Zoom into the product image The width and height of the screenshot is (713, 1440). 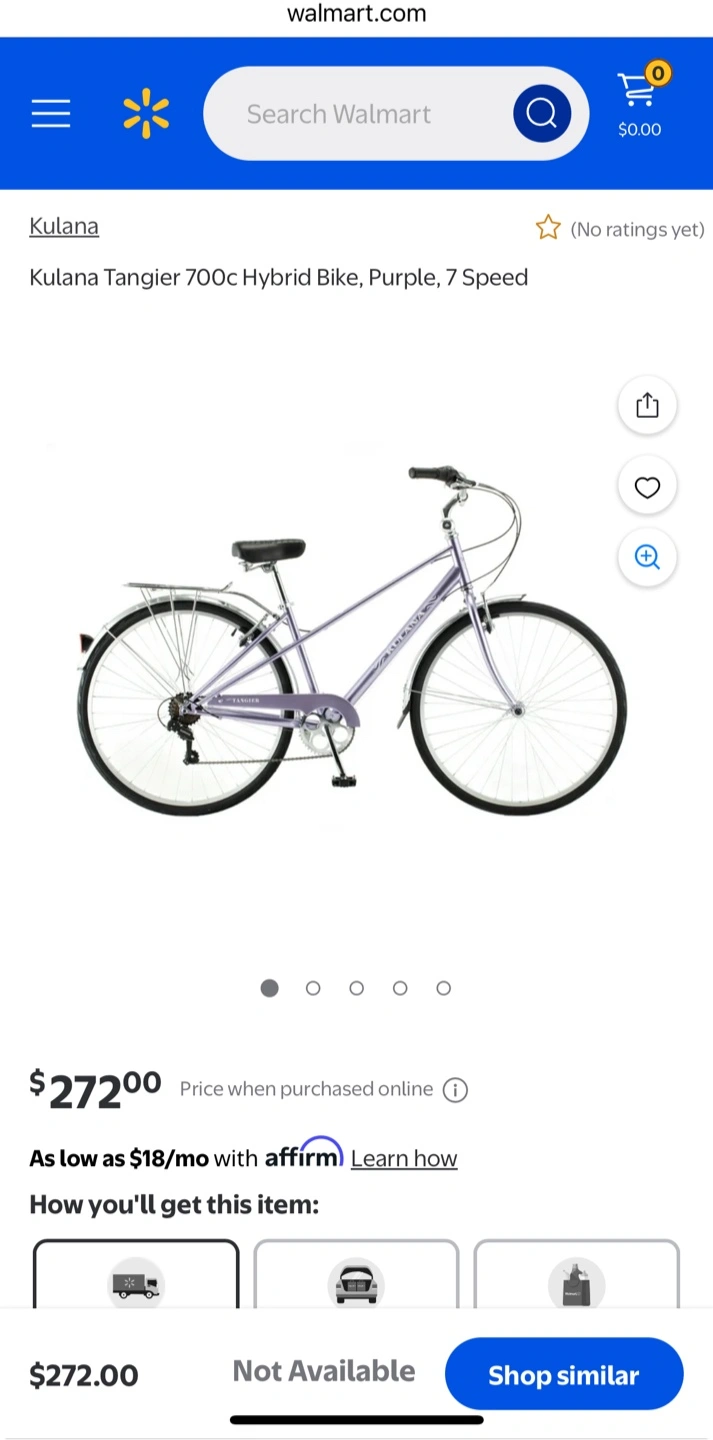point(647,557)
